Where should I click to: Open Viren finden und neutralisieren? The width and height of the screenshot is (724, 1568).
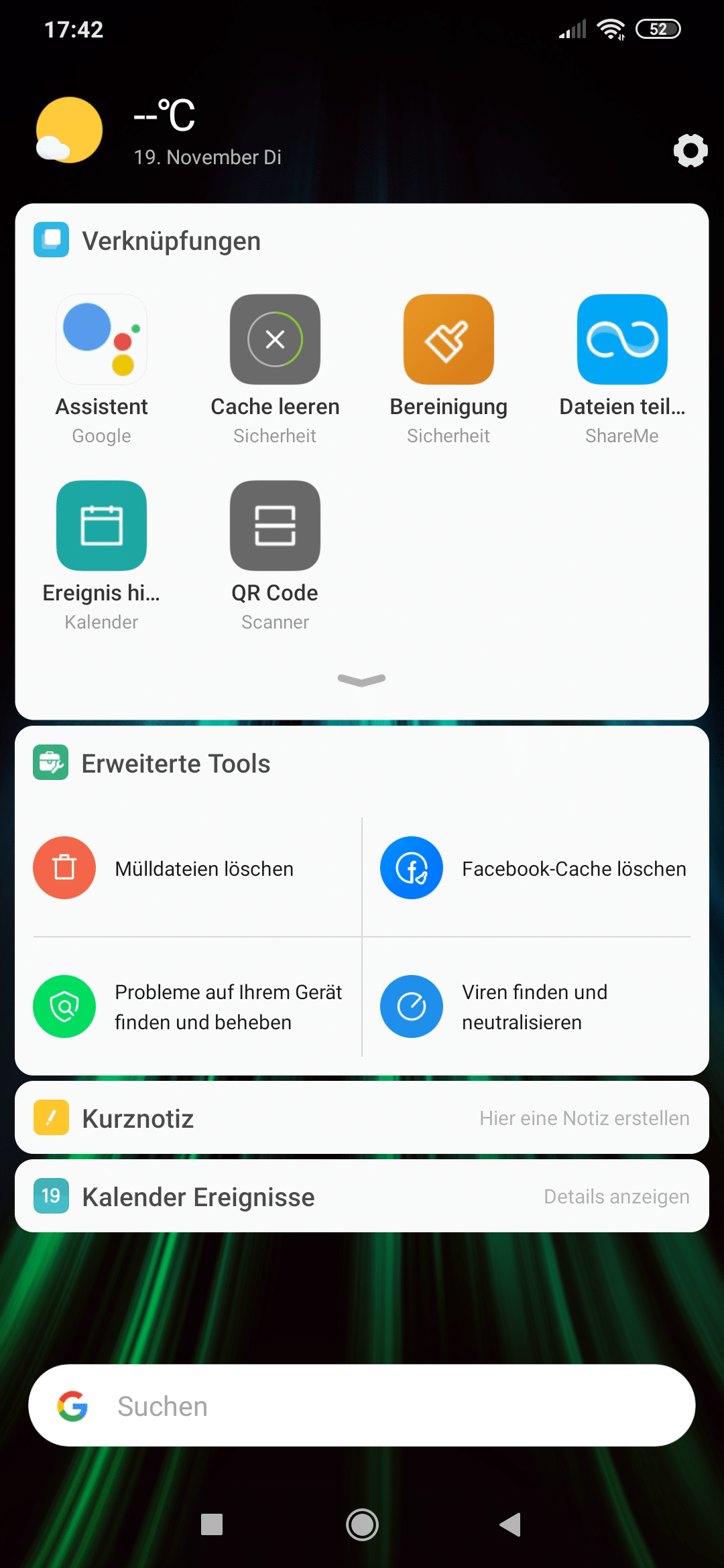534,1006
